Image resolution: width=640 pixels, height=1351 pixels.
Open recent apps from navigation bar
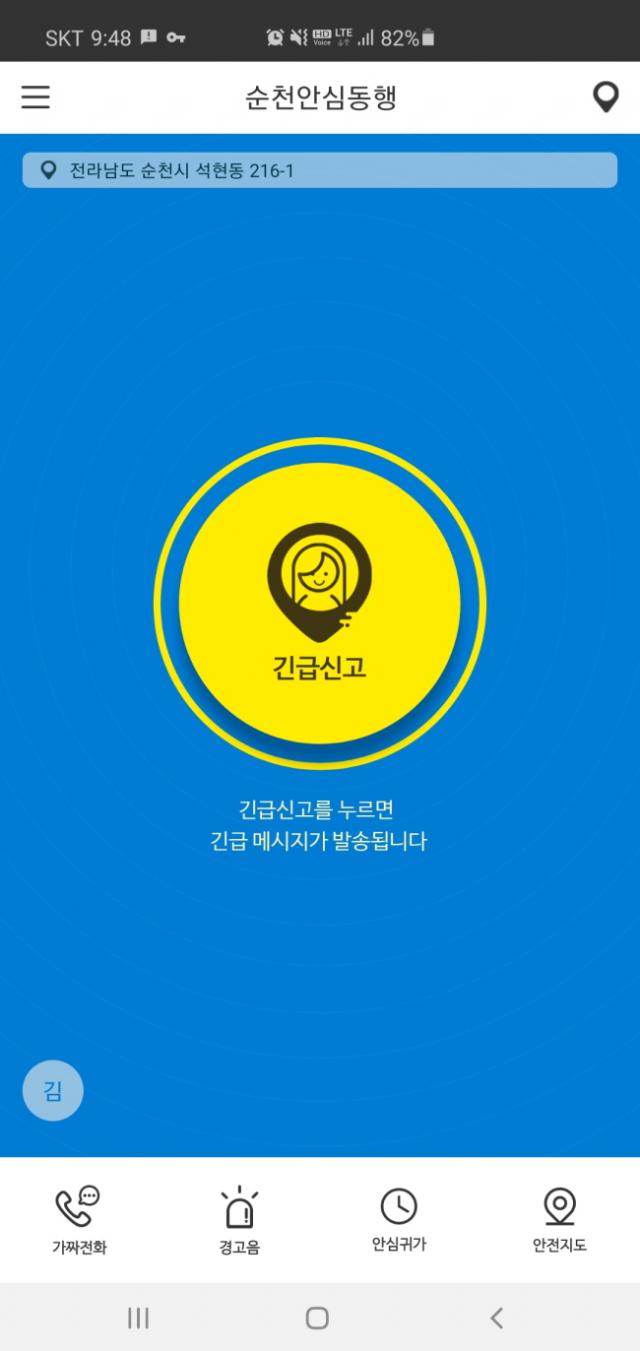coord(138,1318)
